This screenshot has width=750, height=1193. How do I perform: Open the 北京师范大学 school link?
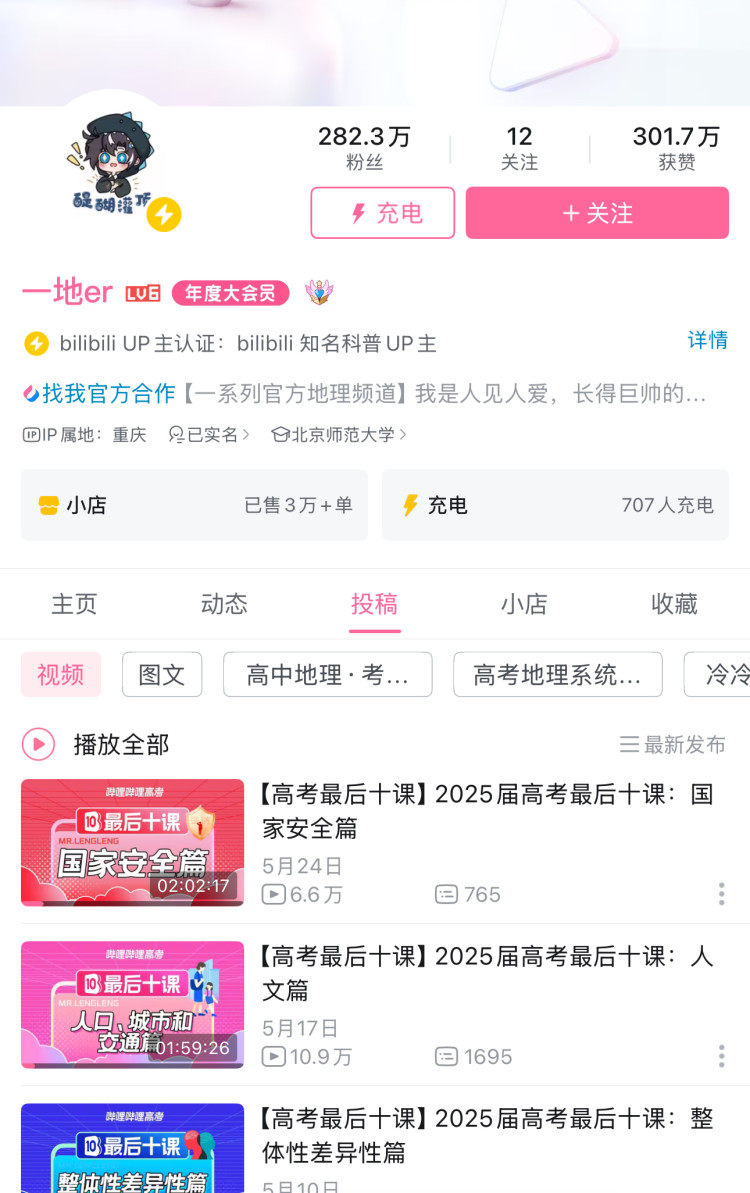click(x=340, y=435)
